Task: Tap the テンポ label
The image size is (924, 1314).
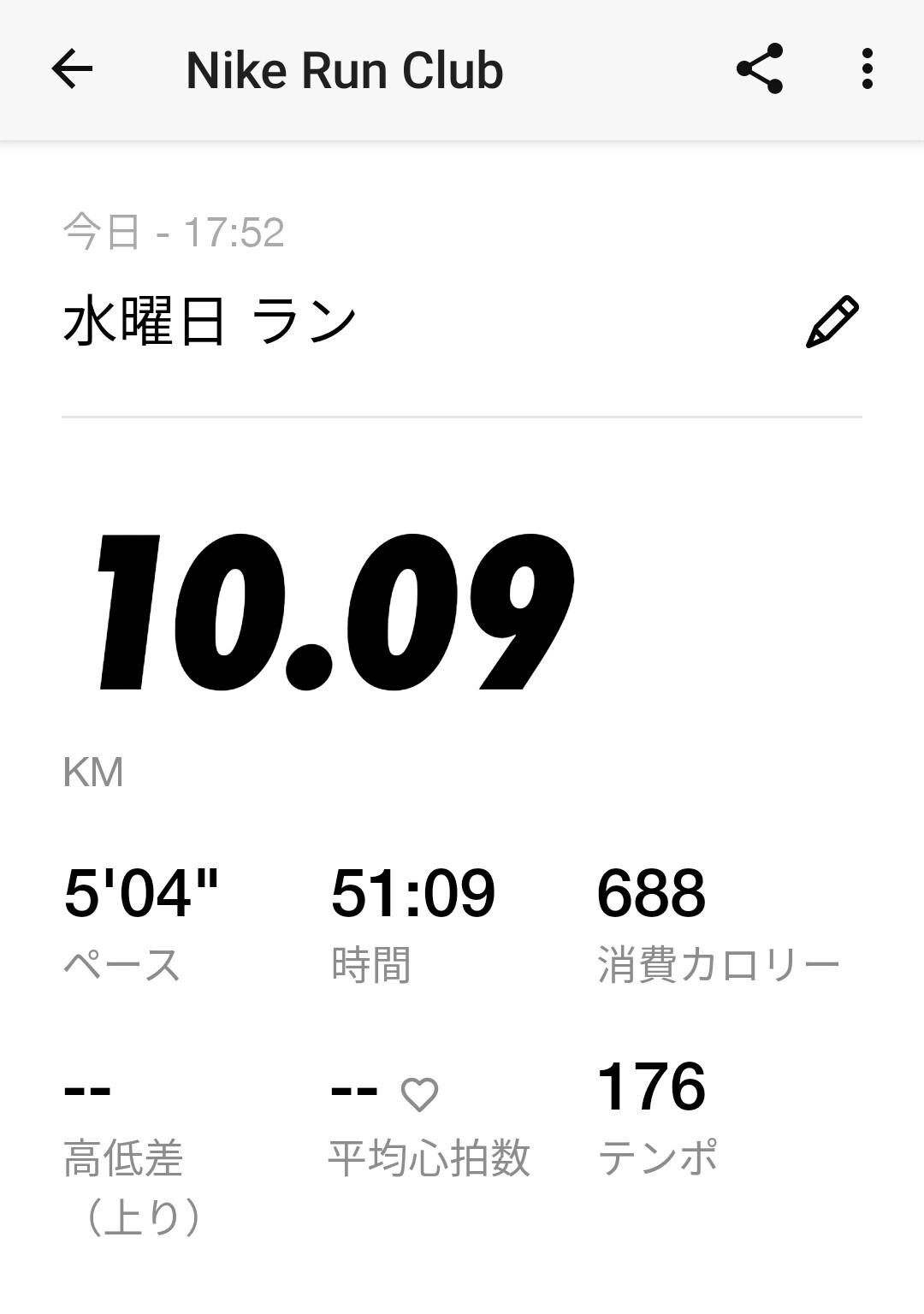Action: (x=659, y=1155)
